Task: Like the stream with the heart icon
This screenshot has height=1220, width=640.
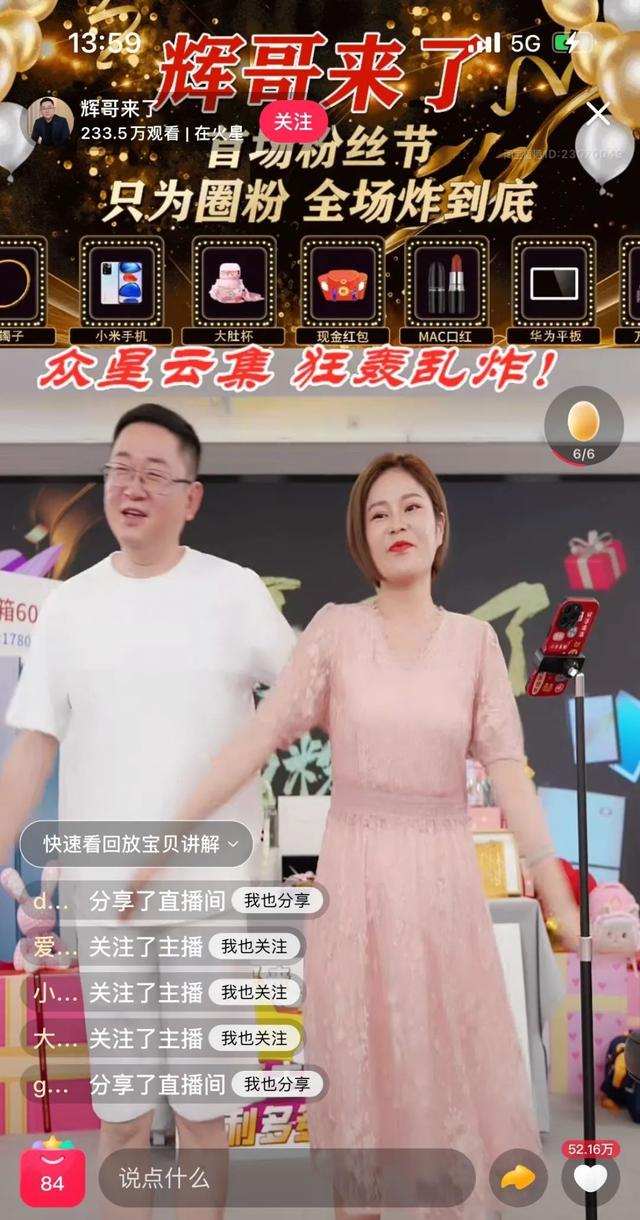Action: click(x=590, y=1178)
